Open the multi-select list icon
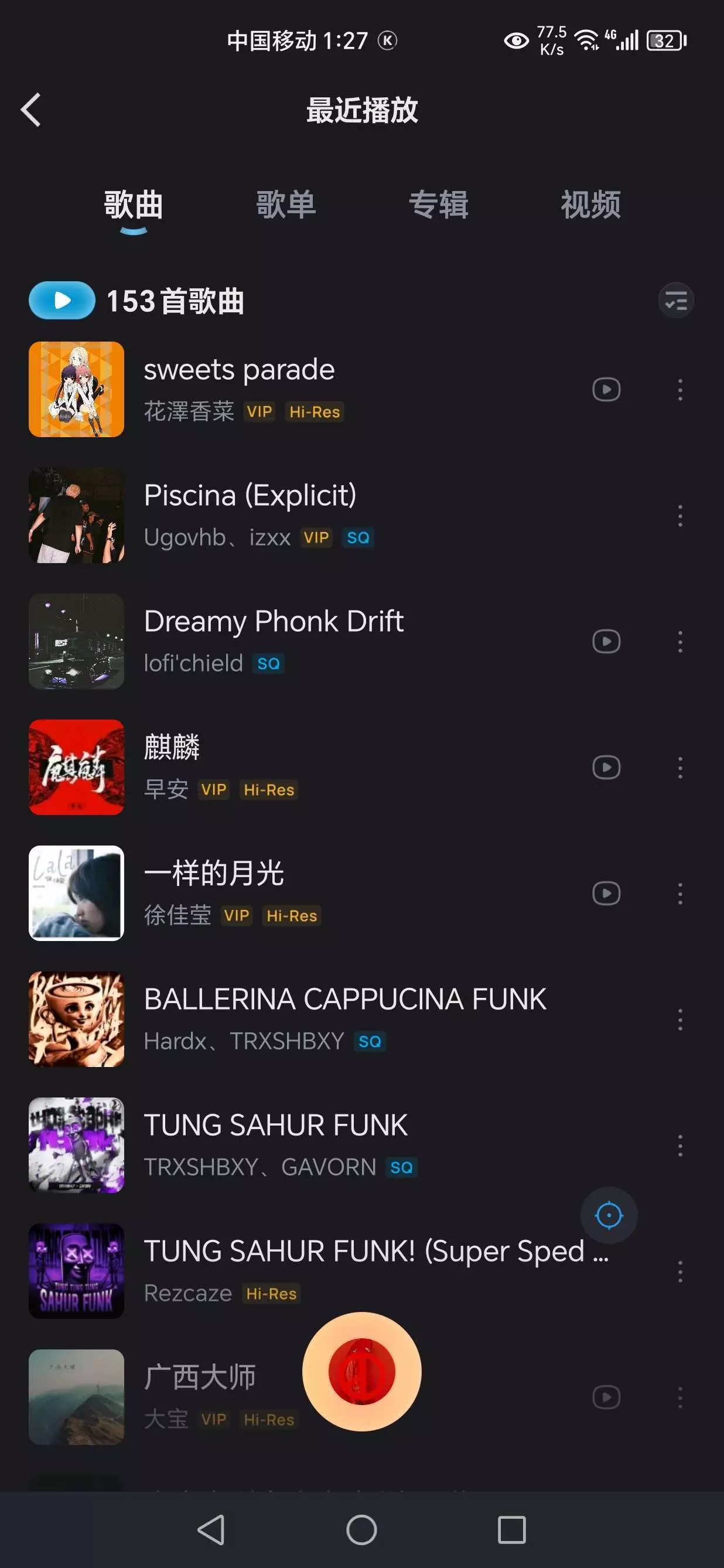 675,301
